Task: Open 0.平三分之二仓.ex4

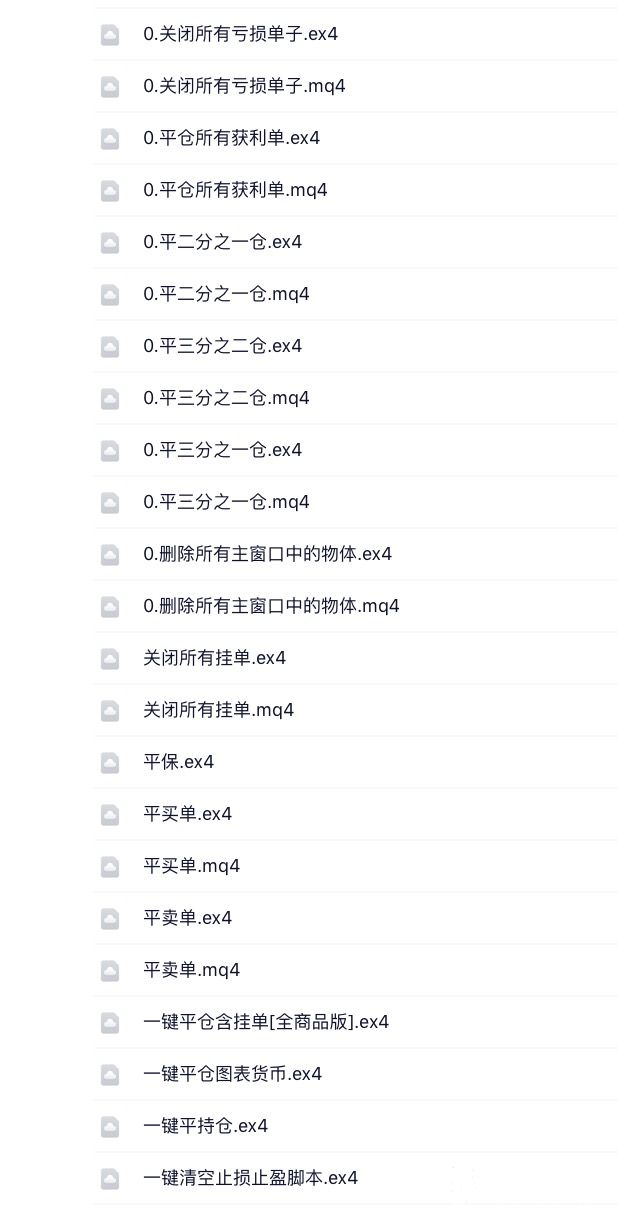Action: point(222,346)
